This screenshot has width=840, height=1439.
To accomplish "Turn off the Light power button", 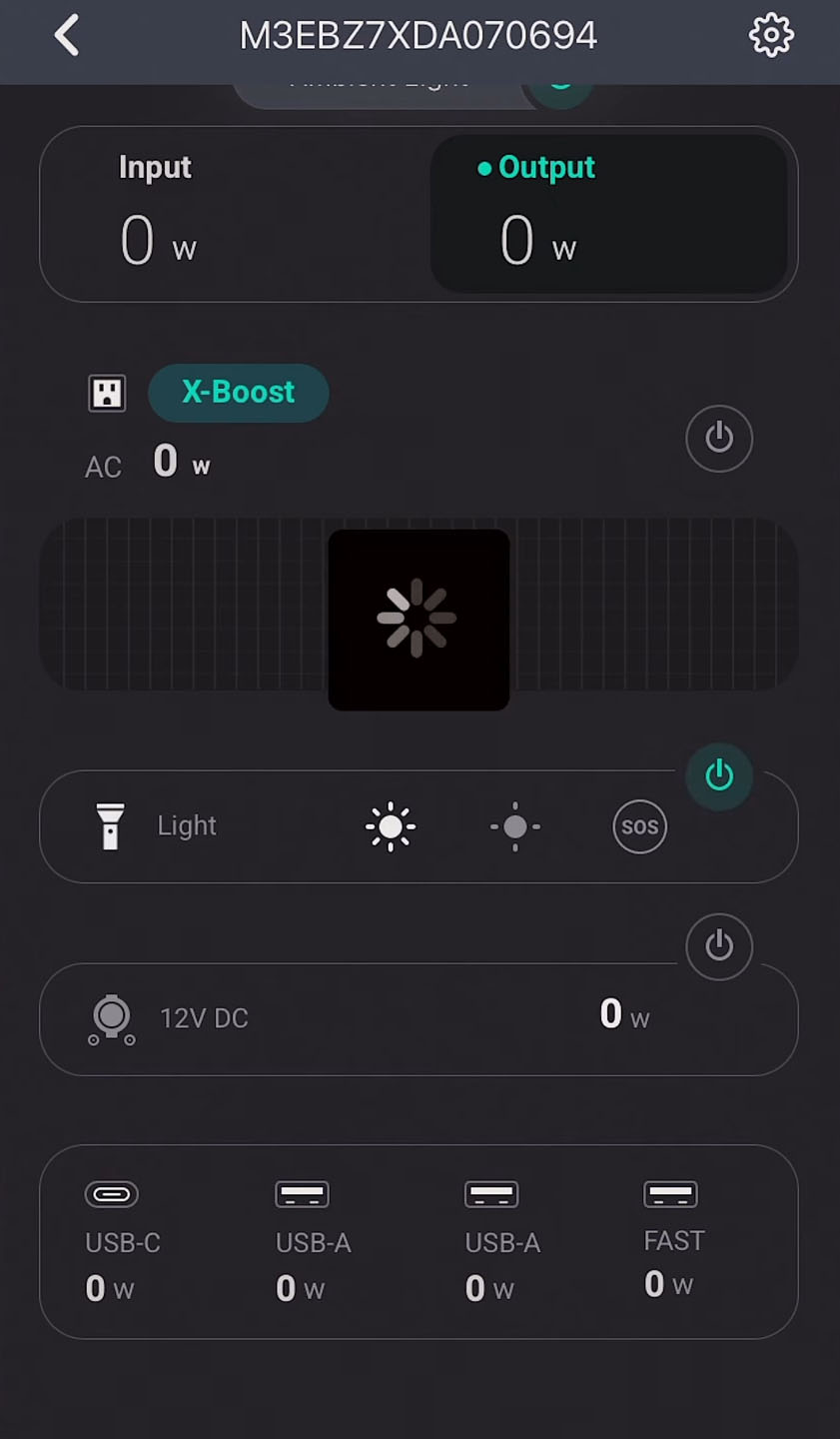I will (719, 775).
